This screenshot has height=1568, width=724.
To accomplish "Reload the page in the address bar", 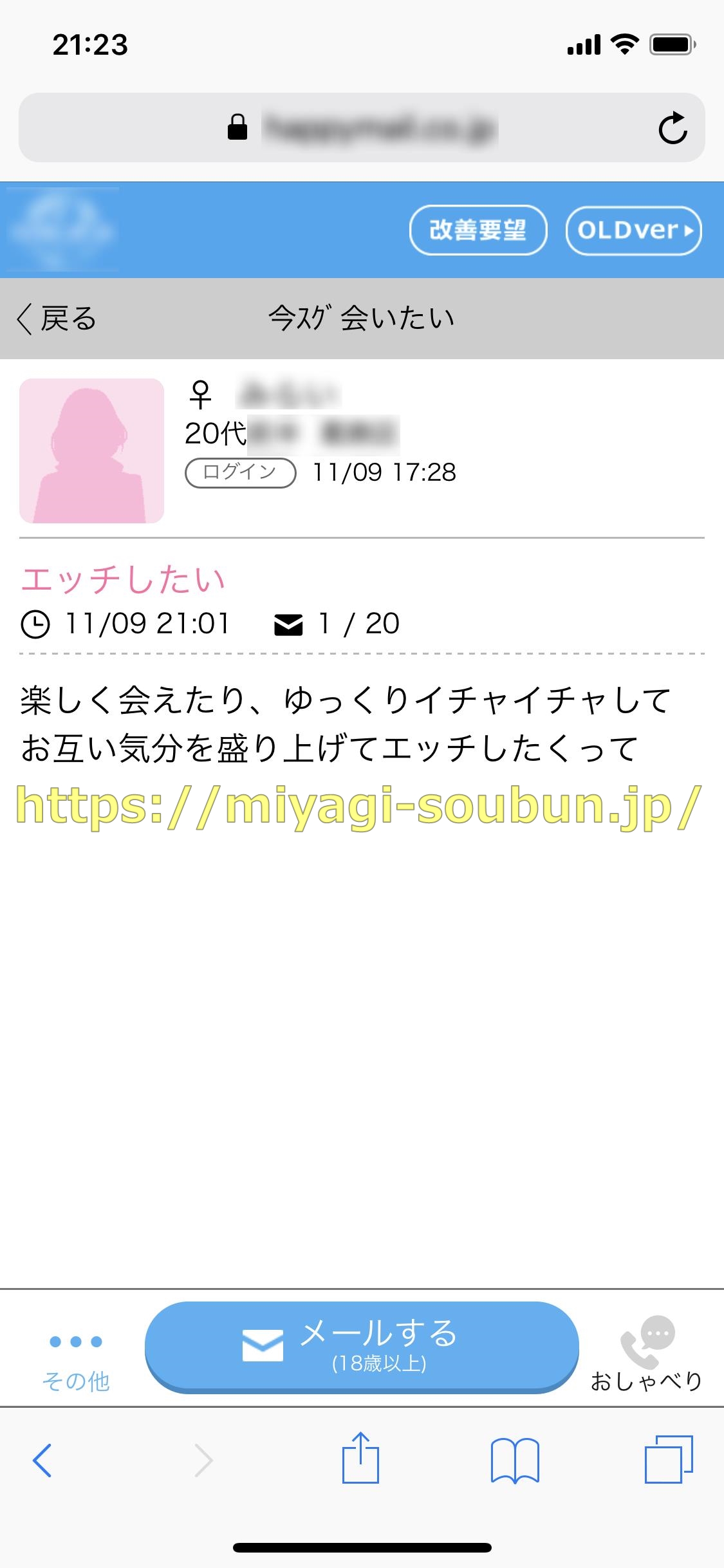I will tap(673, 127).
